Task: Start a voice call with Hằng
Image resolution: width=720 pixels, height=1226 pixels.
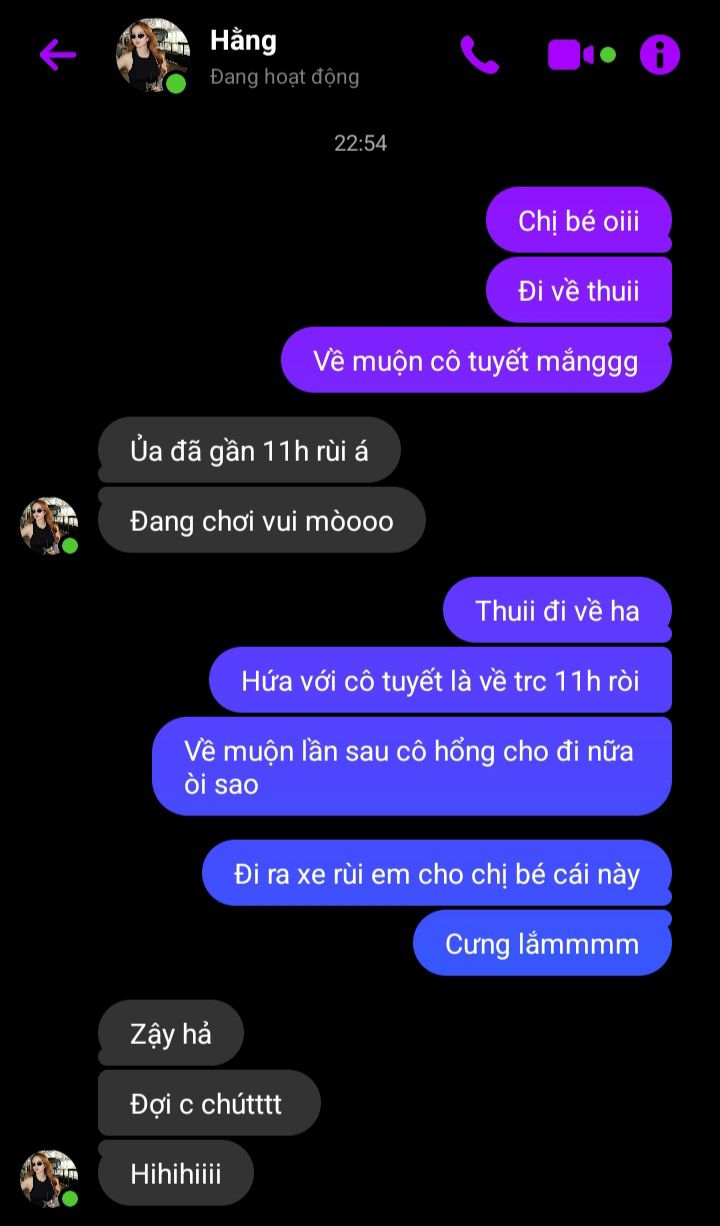Action: click(x=479, y=54)
